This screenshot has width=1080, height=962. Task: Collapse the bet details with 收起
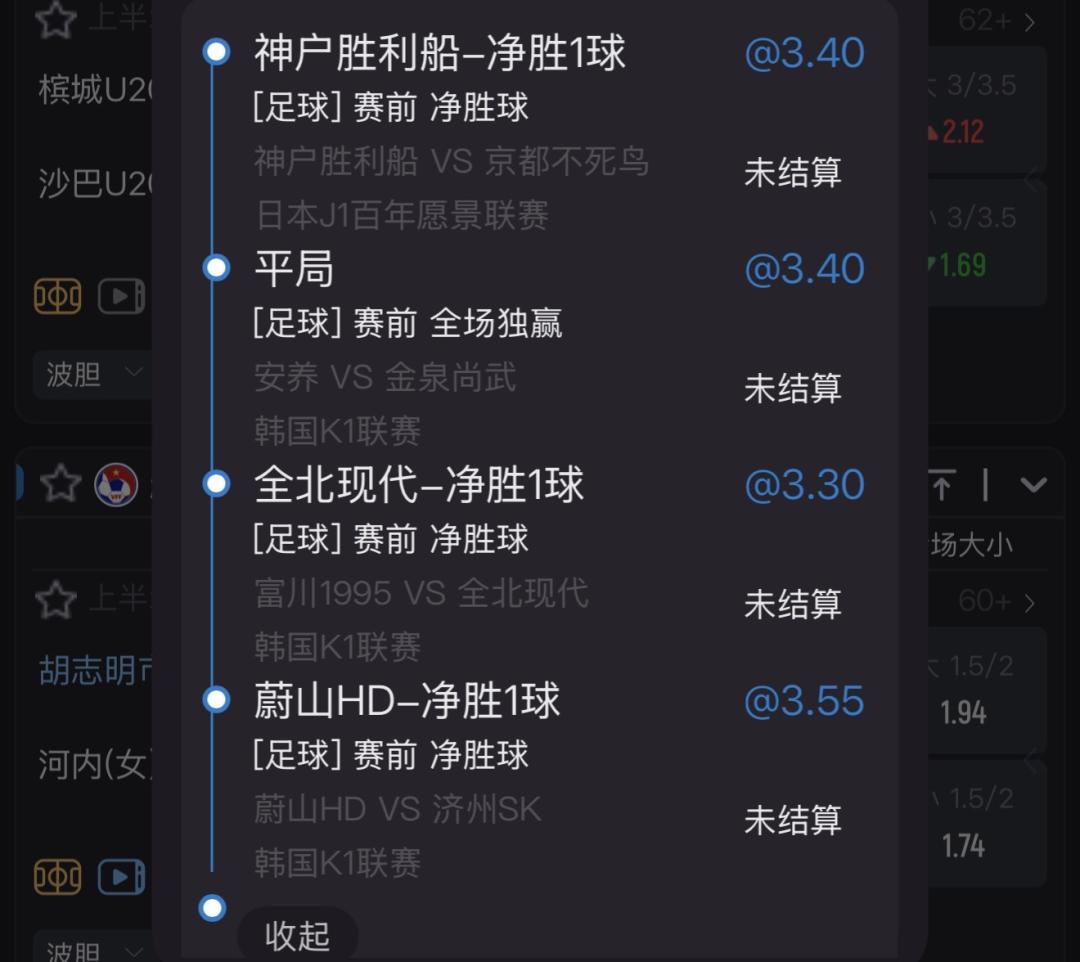[298, 935]
